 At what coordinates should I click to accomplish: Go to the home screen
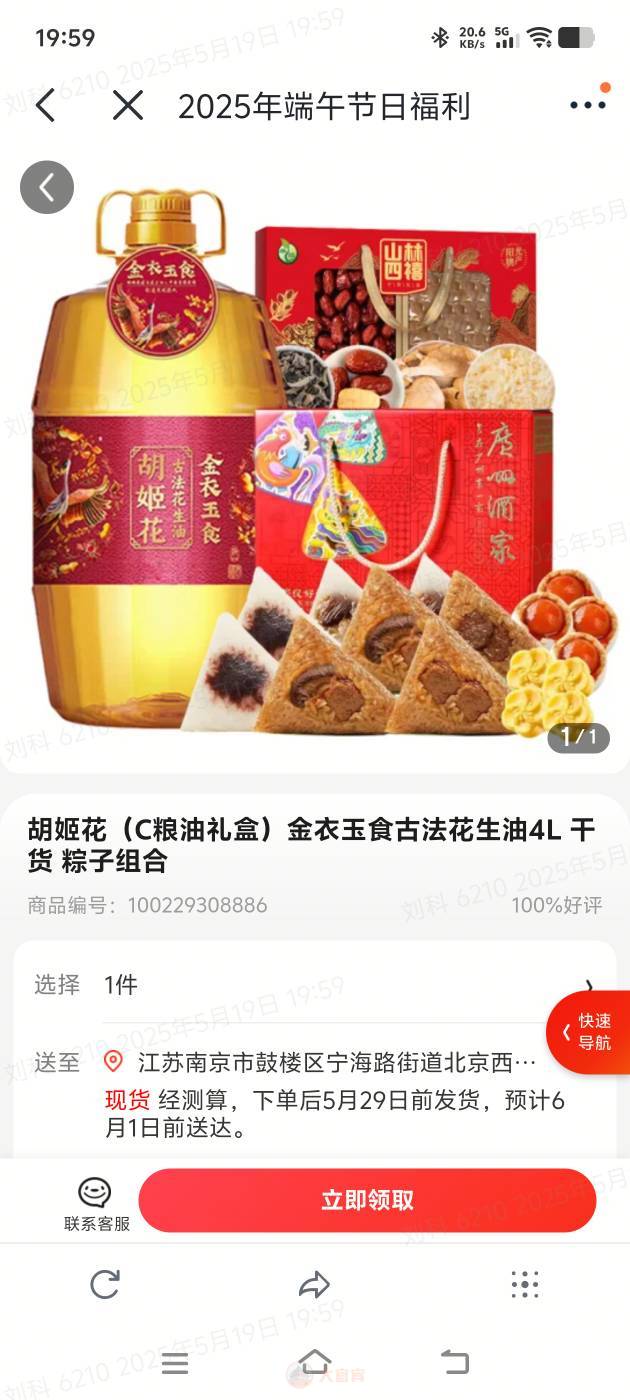[x=314, y=1362]
